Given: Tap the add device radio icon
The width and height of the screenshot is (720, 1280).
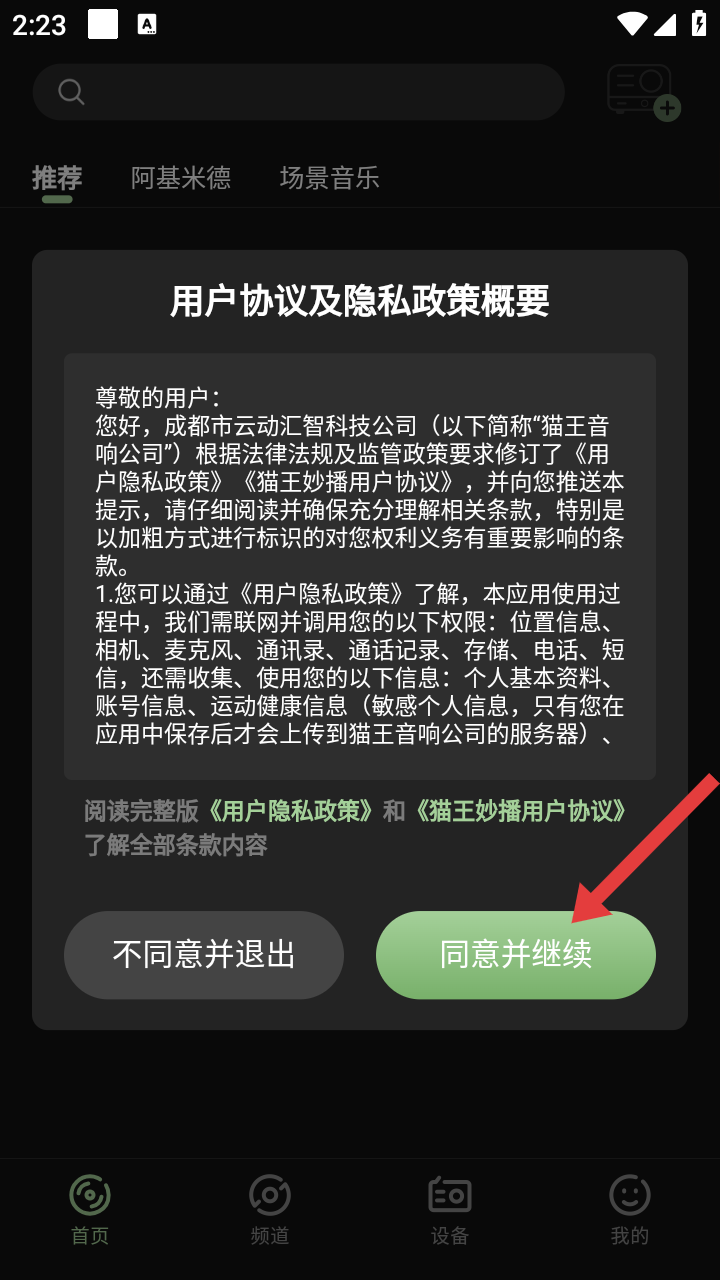Looking at the screenshot, I should pos(642,92).
